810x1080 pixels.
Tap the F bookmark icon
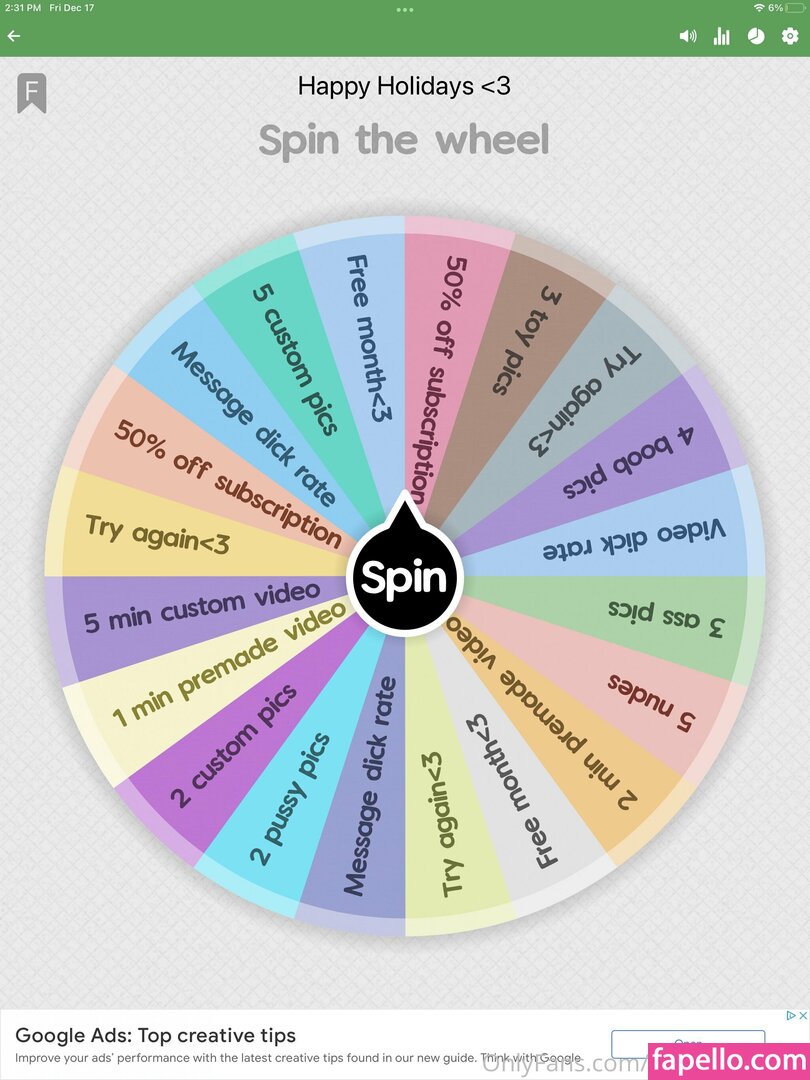point(31,93)
